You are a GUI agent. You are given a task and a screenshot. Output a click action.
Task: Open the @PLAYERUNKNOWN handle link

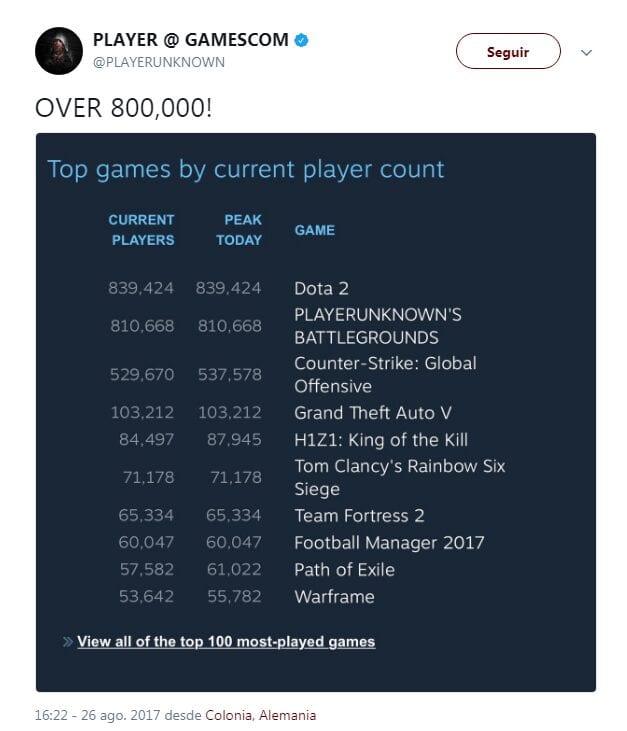pyautogui.click(x=158, y=62)
